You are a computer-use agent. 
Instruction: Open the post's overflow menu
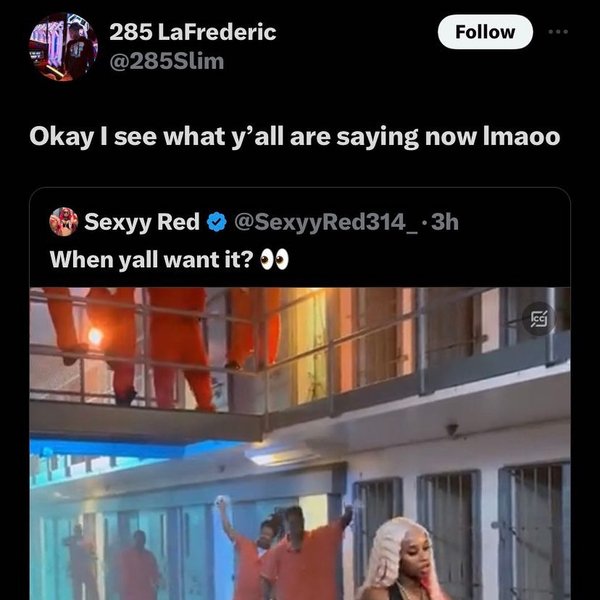(x=557, y=32)
